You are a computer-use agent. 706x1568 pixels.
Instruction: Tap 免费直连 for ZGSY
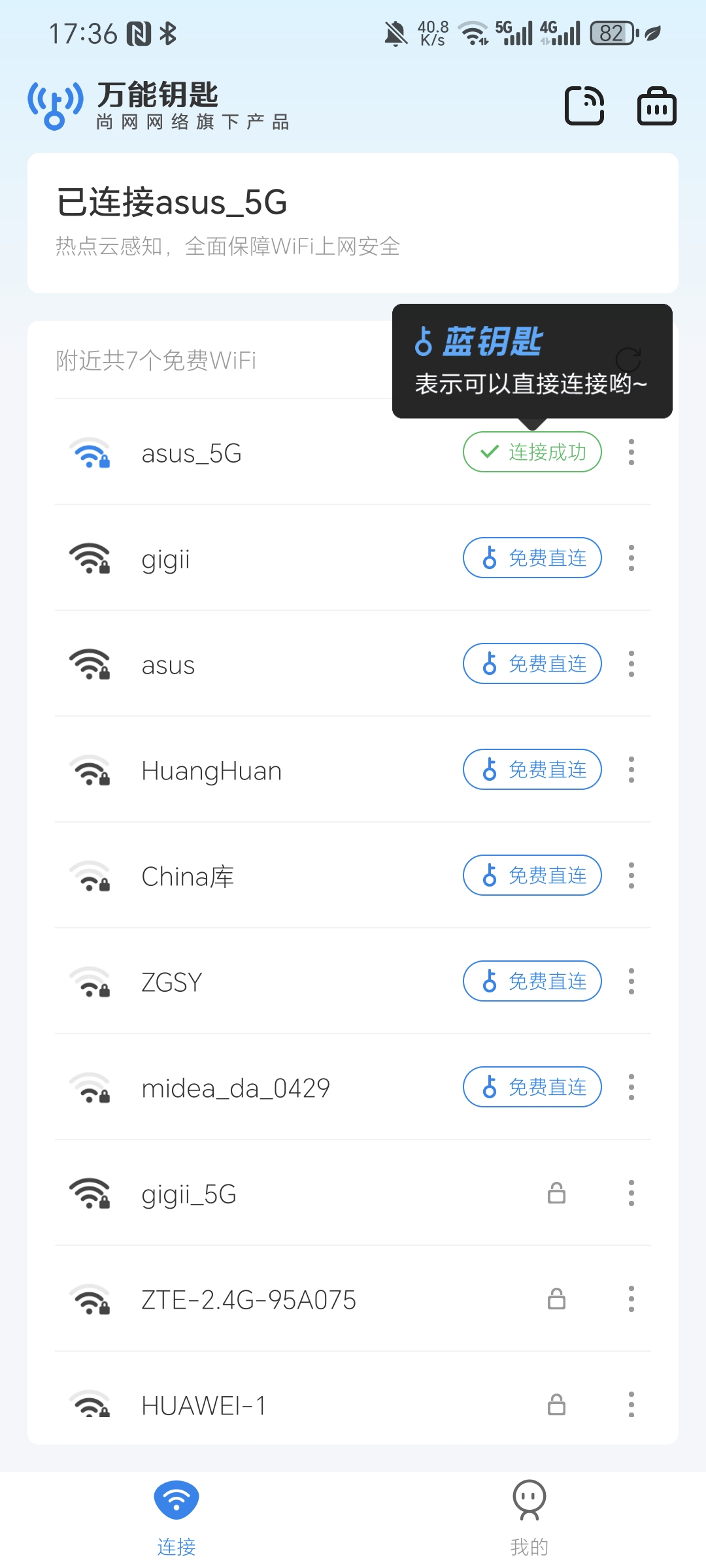click(x=532, y=981)
